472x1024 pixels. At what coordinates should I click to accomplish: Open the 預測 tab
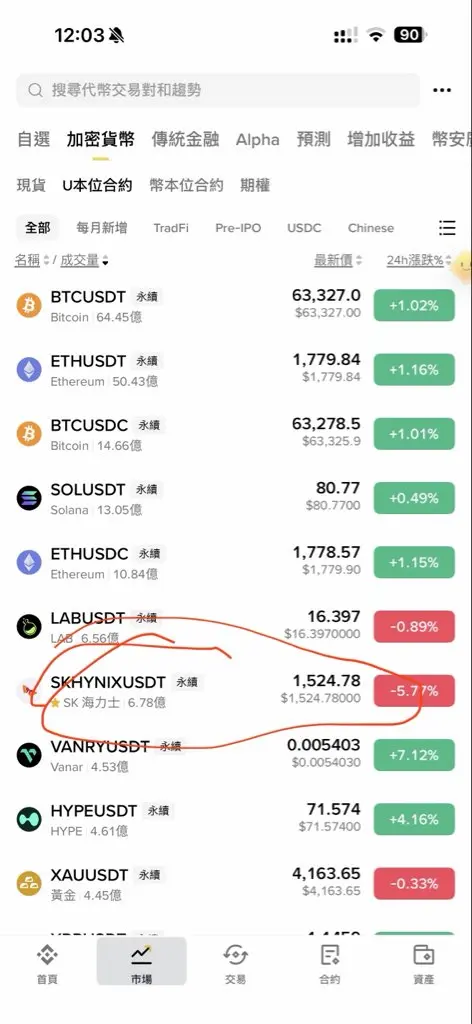[x=313, y=139]
